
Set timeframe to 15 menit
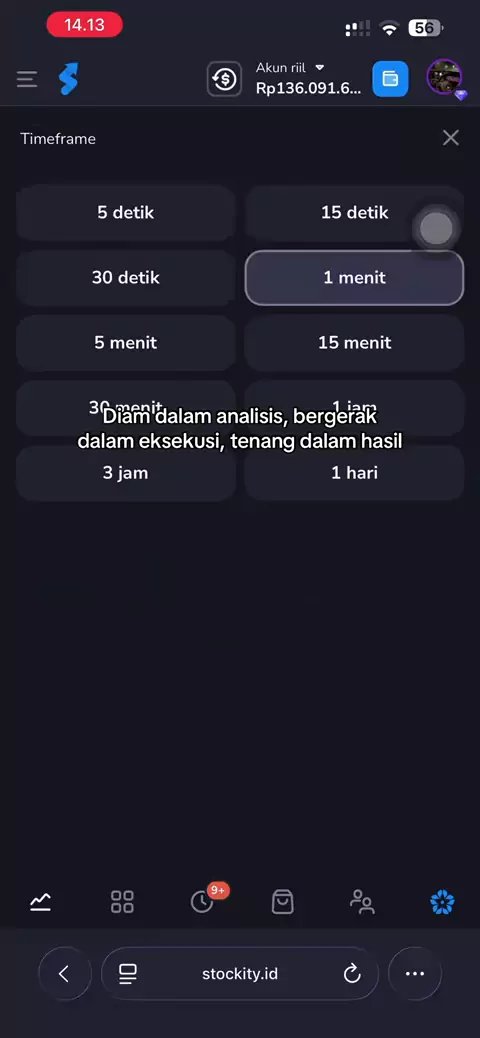(354, 342)
